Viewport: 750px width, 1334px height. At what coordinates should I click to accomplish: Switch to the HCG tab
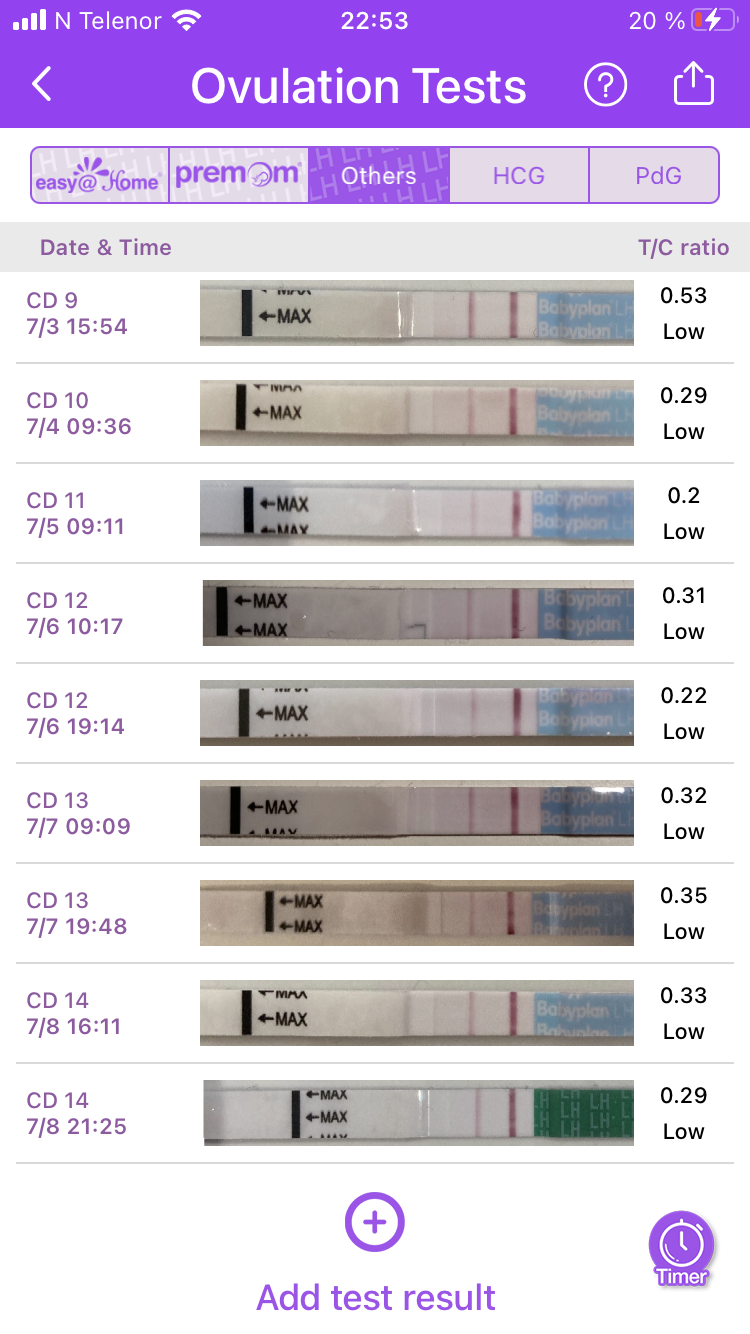pos(519,176)
